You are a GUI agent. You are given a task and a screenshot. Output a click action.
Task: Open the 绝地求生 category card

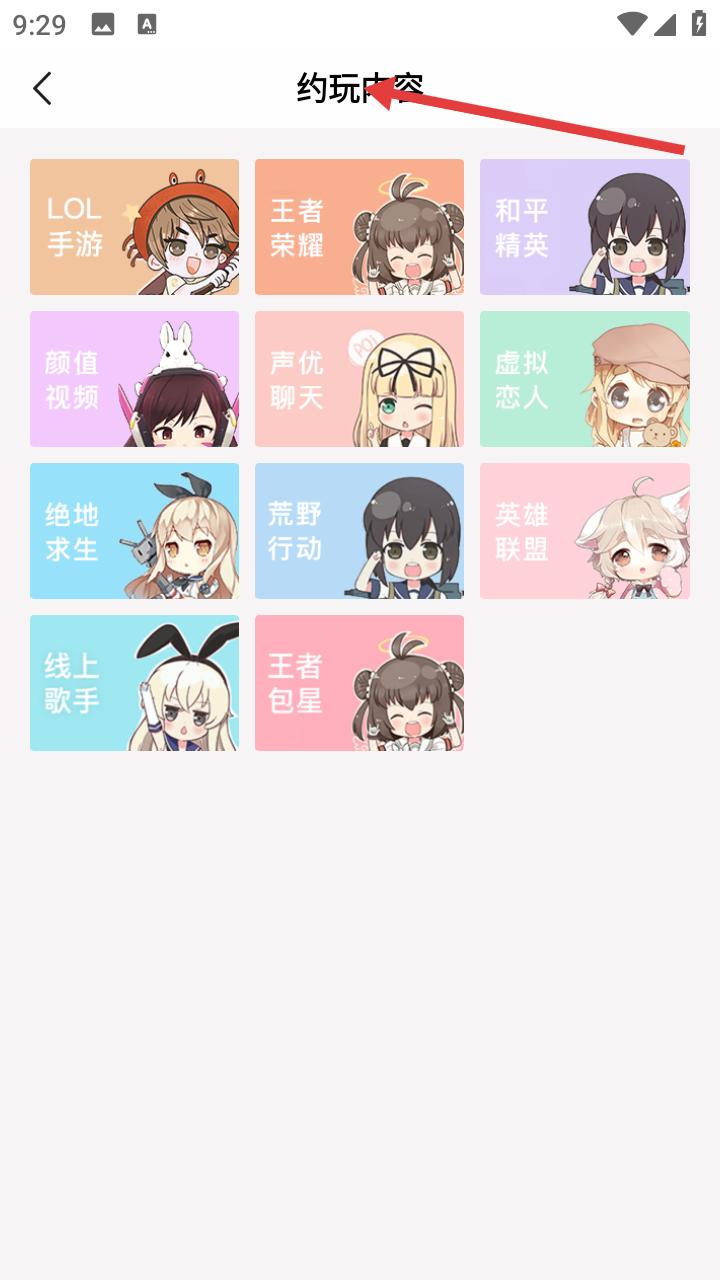(x=134, y=531)
